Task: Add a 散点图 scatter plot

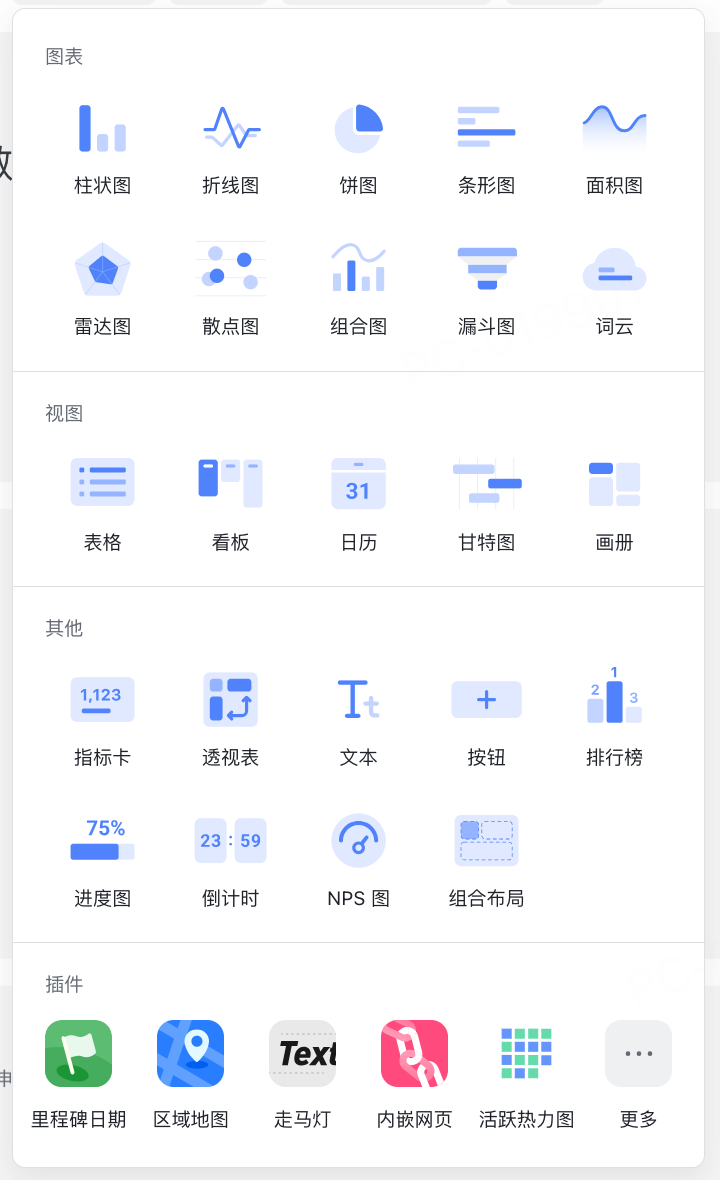Action: click(x=230, y=268)
